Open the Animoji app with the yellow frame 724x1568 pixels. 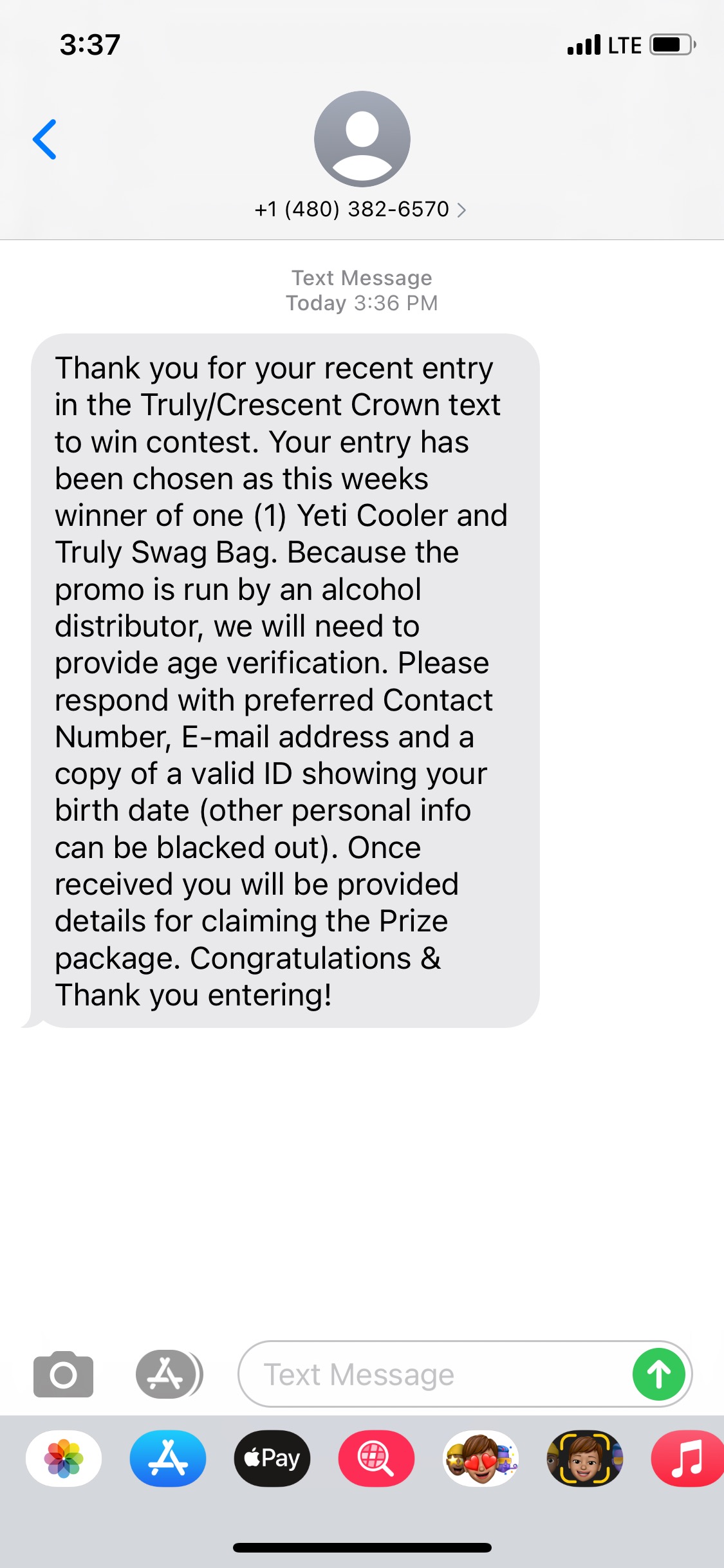point(585,1459)
